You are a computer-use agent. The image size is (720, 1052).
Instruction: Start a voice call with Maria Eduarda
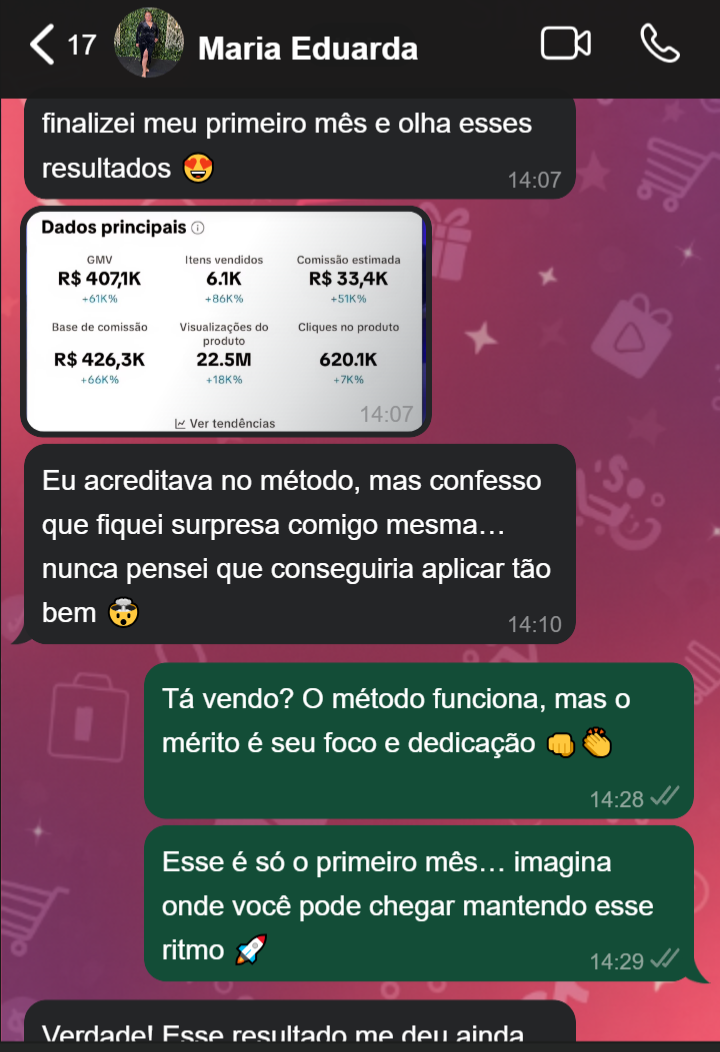(659, 44)
